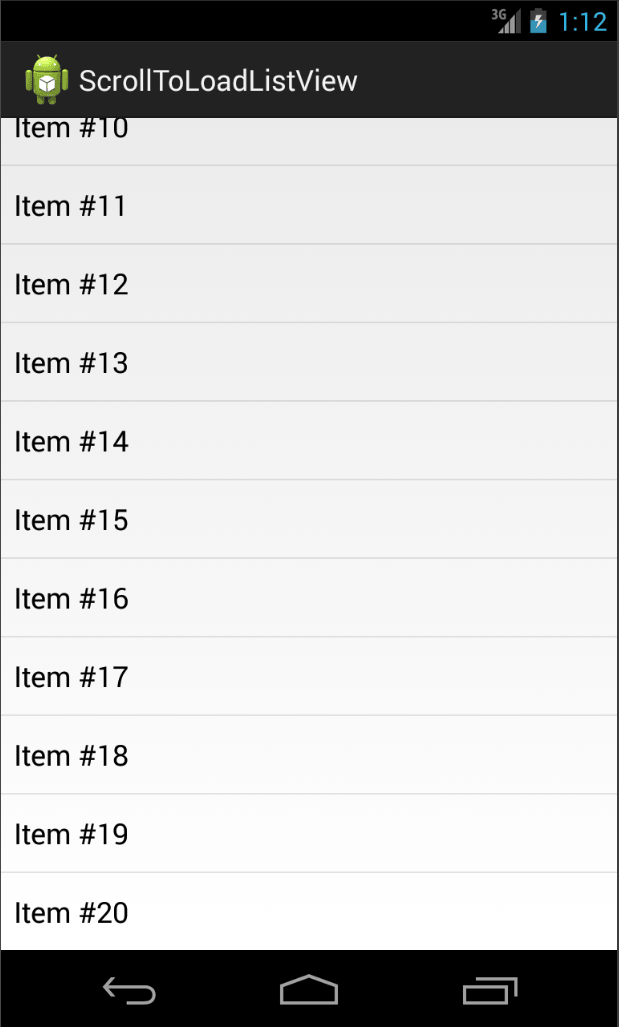This screenshot has width=619, height=1027.
Task: Return to the home screen
Action: pyautogui.click(x=309, y=990)
